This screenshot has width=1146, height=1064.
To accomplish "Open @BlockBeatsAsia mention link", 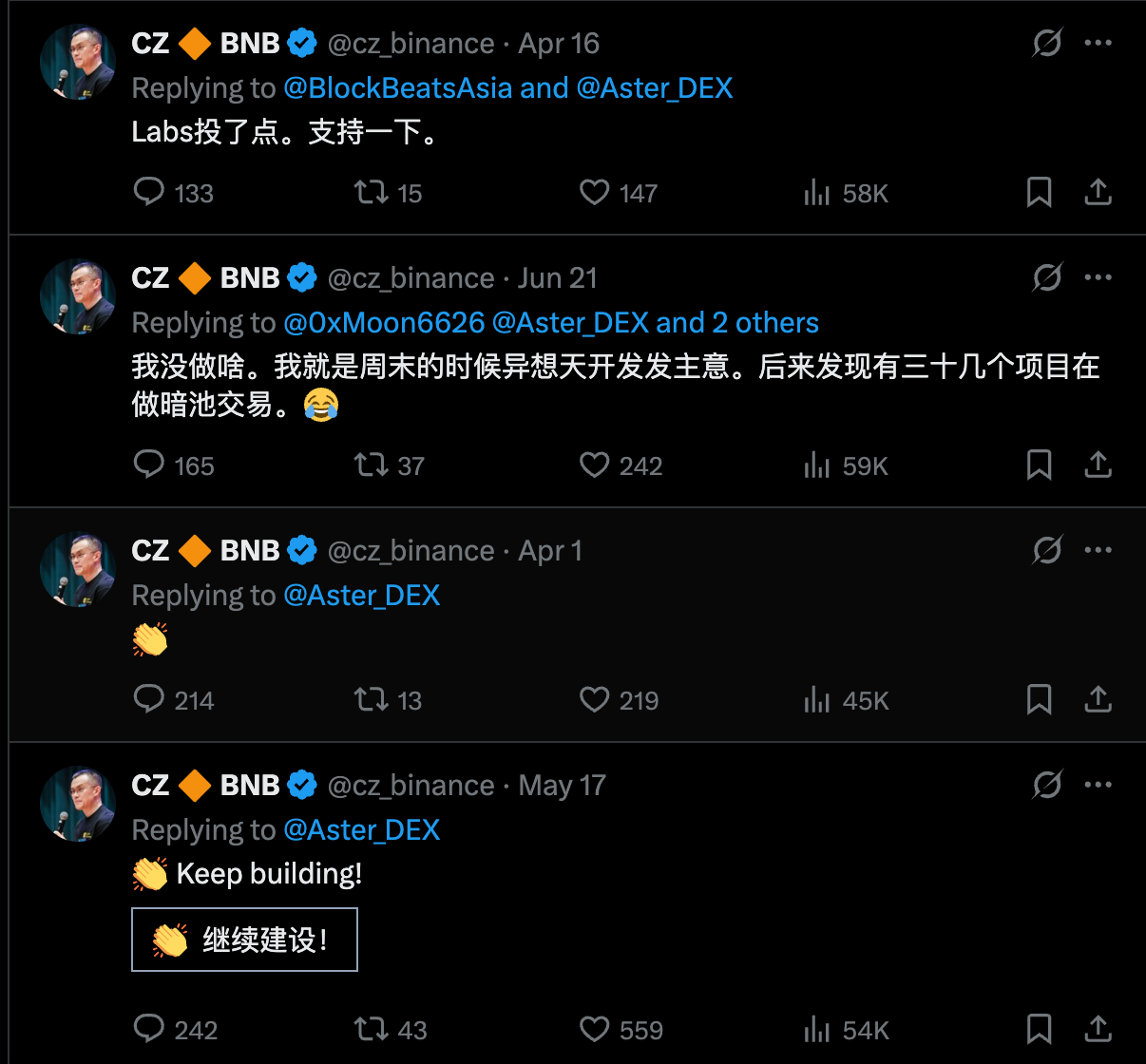I will pos(397,88).
